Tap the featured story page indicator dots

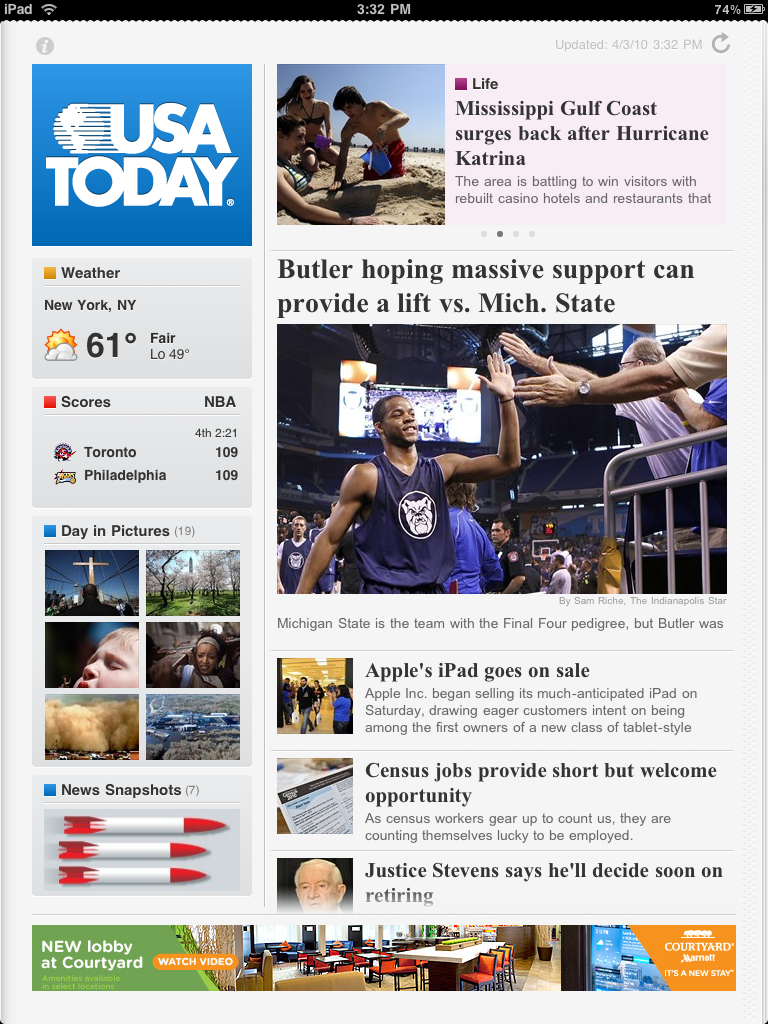[507, 234]
